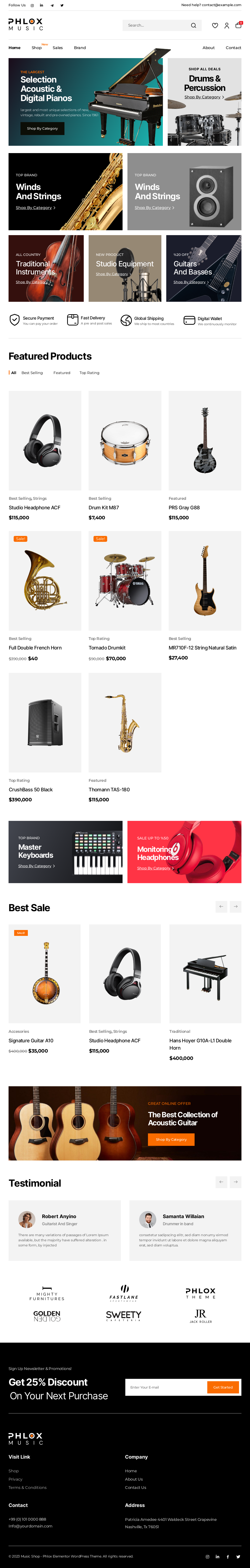This screenshot has width=250, height=1568.
Task: Shop by category for Digital Pianos
Action: (x=42, y=128)
